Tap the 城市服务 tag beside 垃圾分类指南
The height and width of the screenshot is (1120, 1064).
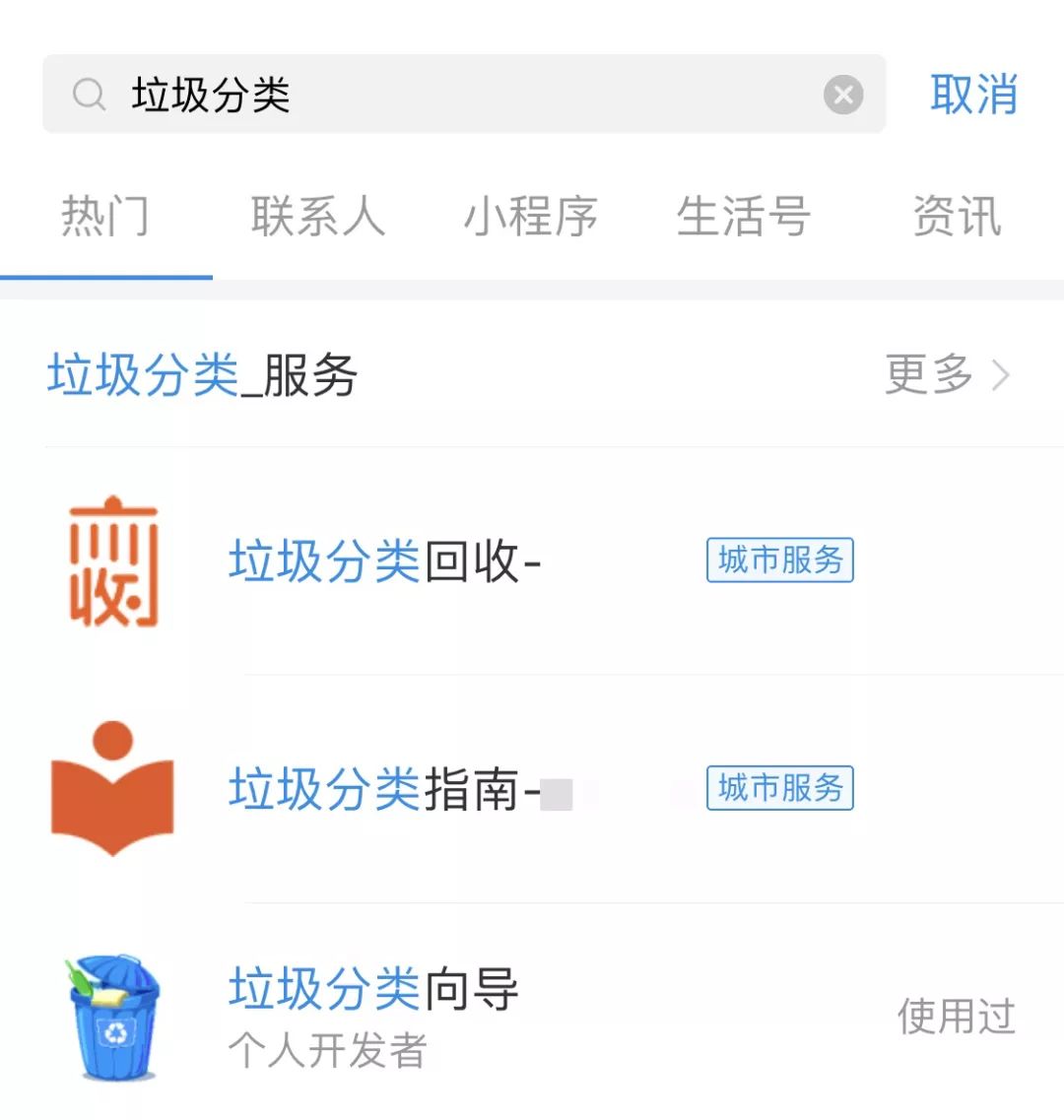(779, 788)
